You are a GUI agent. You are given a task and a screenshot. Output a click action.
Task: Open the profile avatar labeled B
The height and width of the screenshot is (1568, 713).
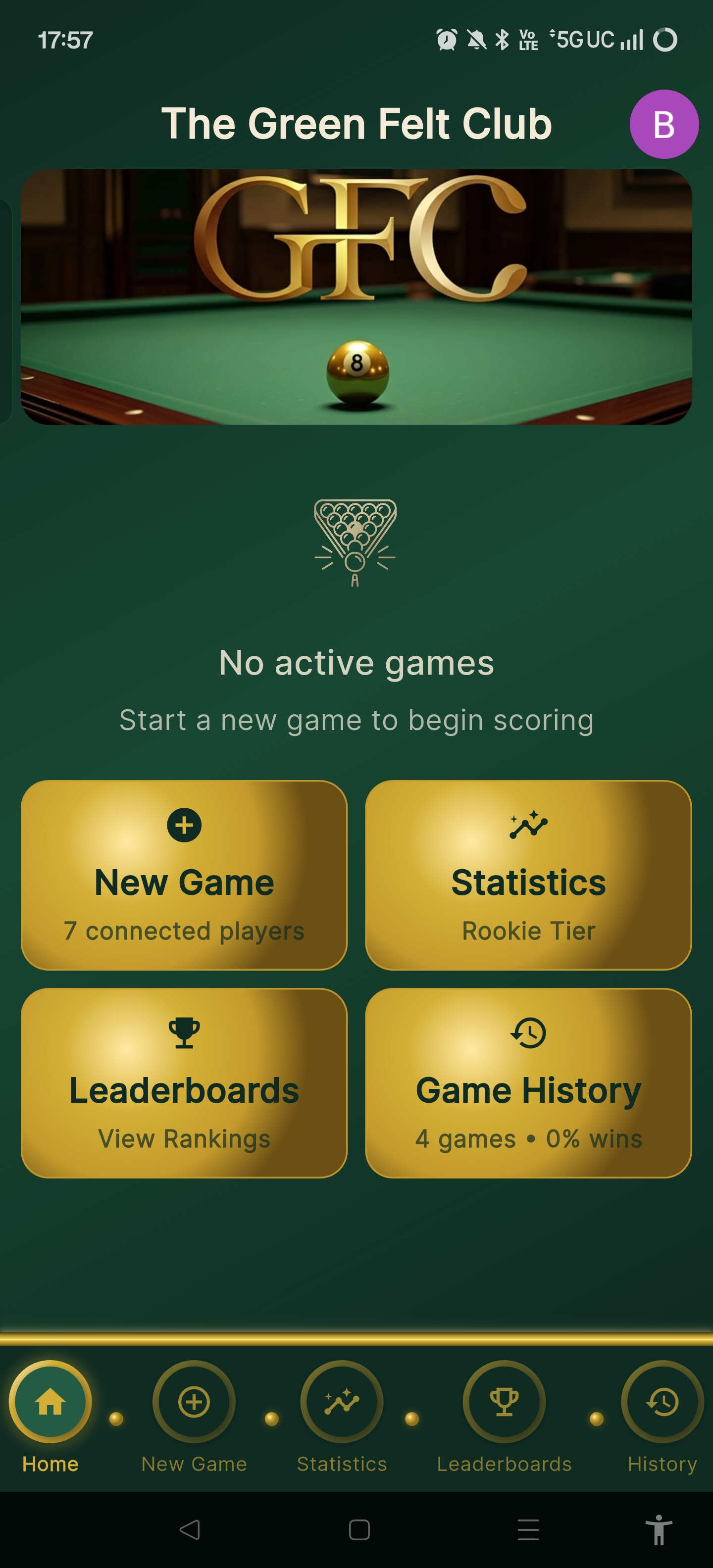(x=663, y=124)
